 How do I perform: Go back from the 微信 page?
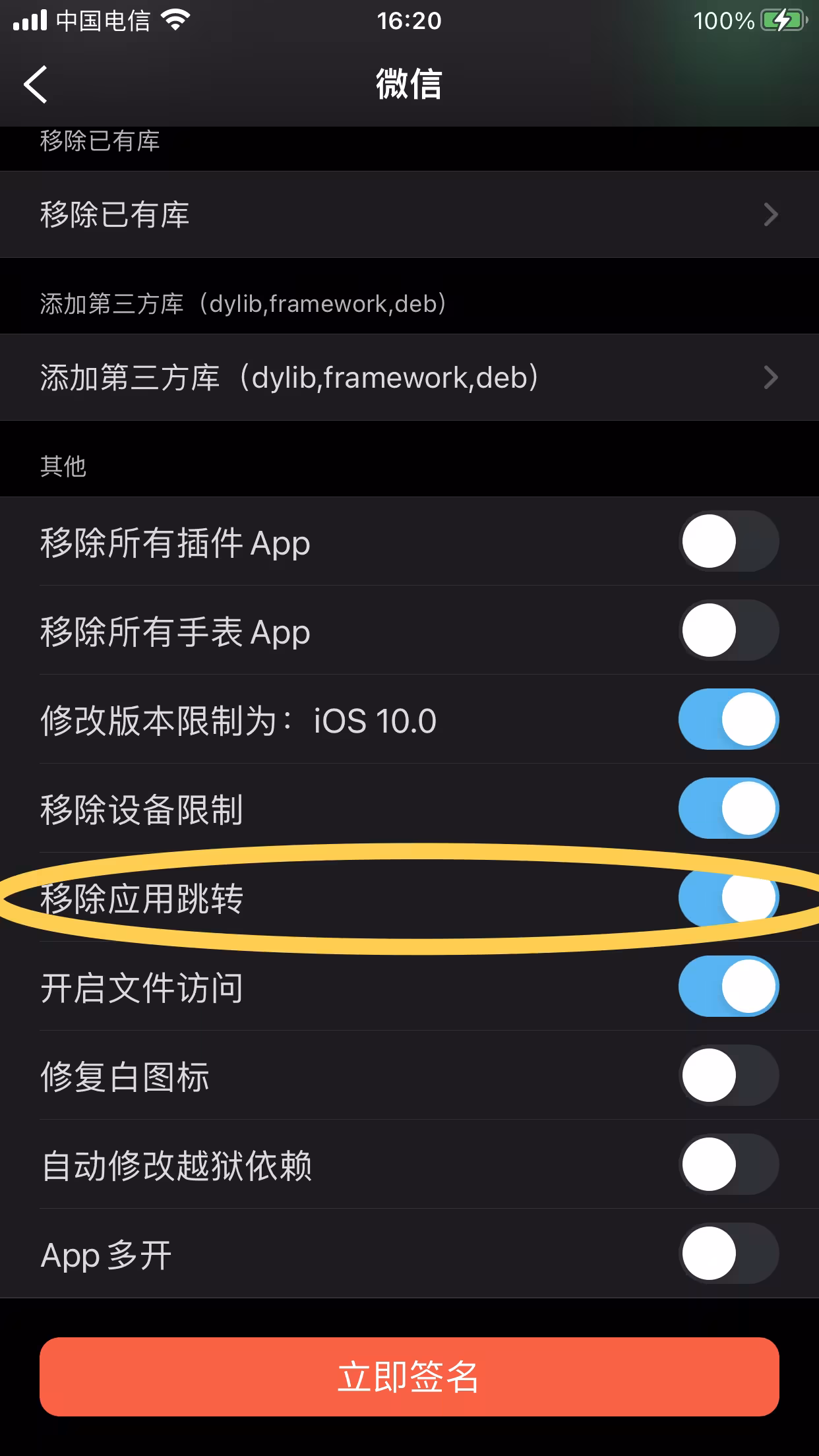pyautogui.click(x=36, y=84)
